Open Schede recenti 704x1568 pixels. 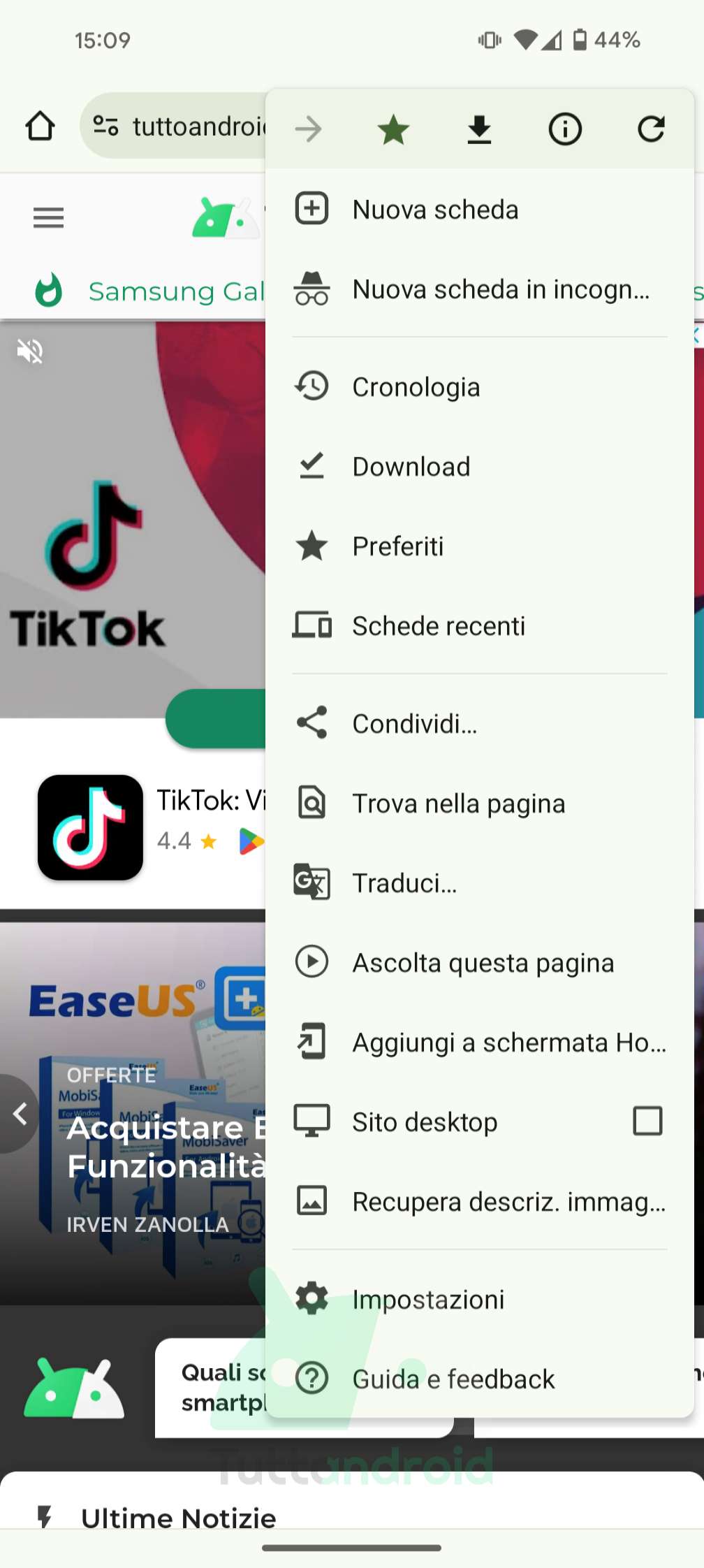click(439, 626)
